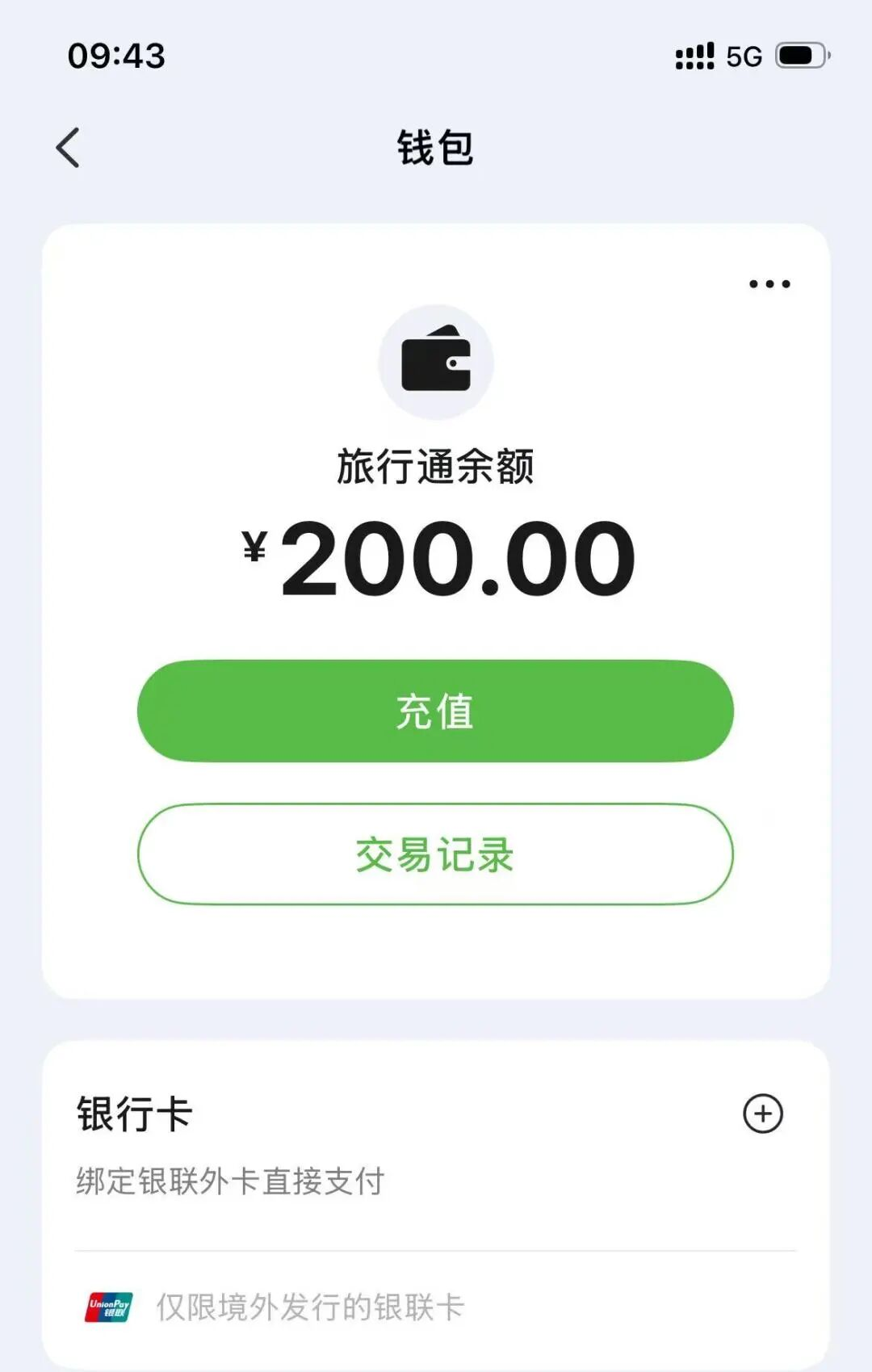Viewport: 872px width, 1372px height.
Task: Open the three-dot more options menu
Action: tap(769, 283)
